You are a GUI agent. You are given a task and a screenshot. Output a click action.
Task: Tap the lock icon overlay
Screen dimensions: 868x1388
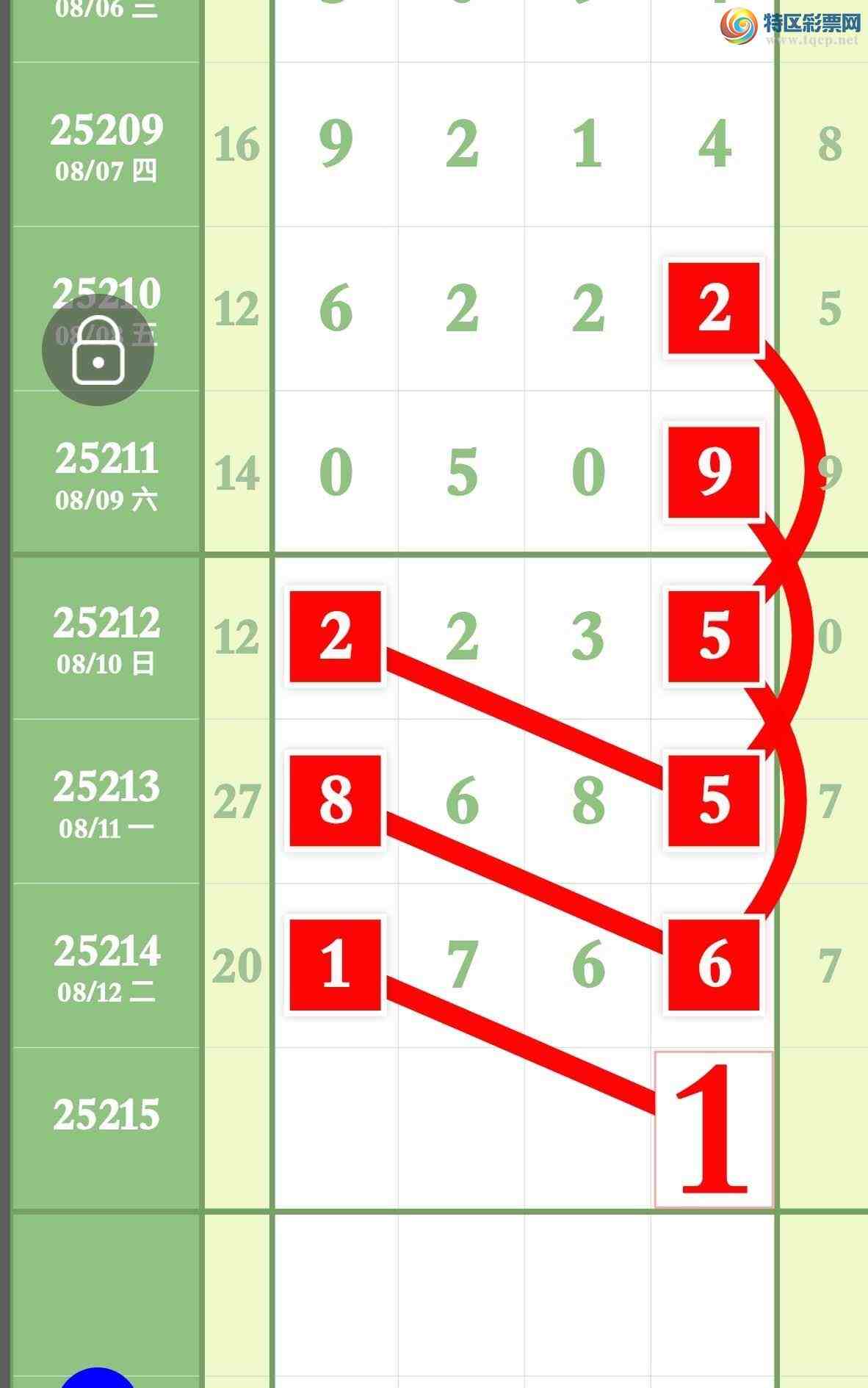[98, 350]
